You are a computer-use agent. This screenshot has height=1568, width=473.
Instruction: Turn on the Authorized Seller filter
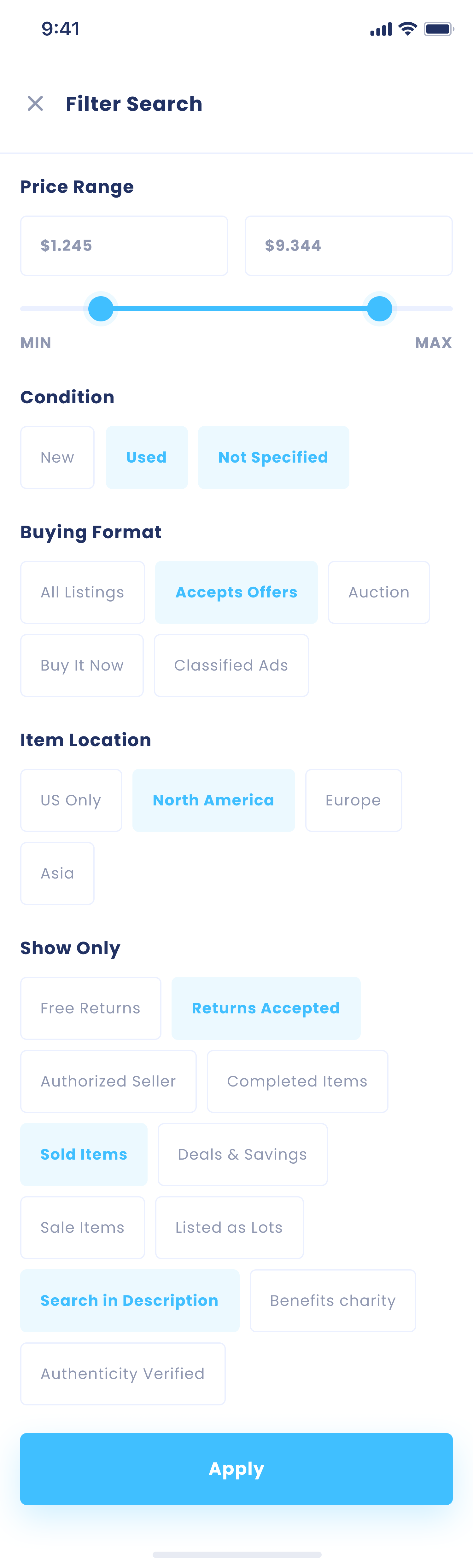pos(108,1082)
